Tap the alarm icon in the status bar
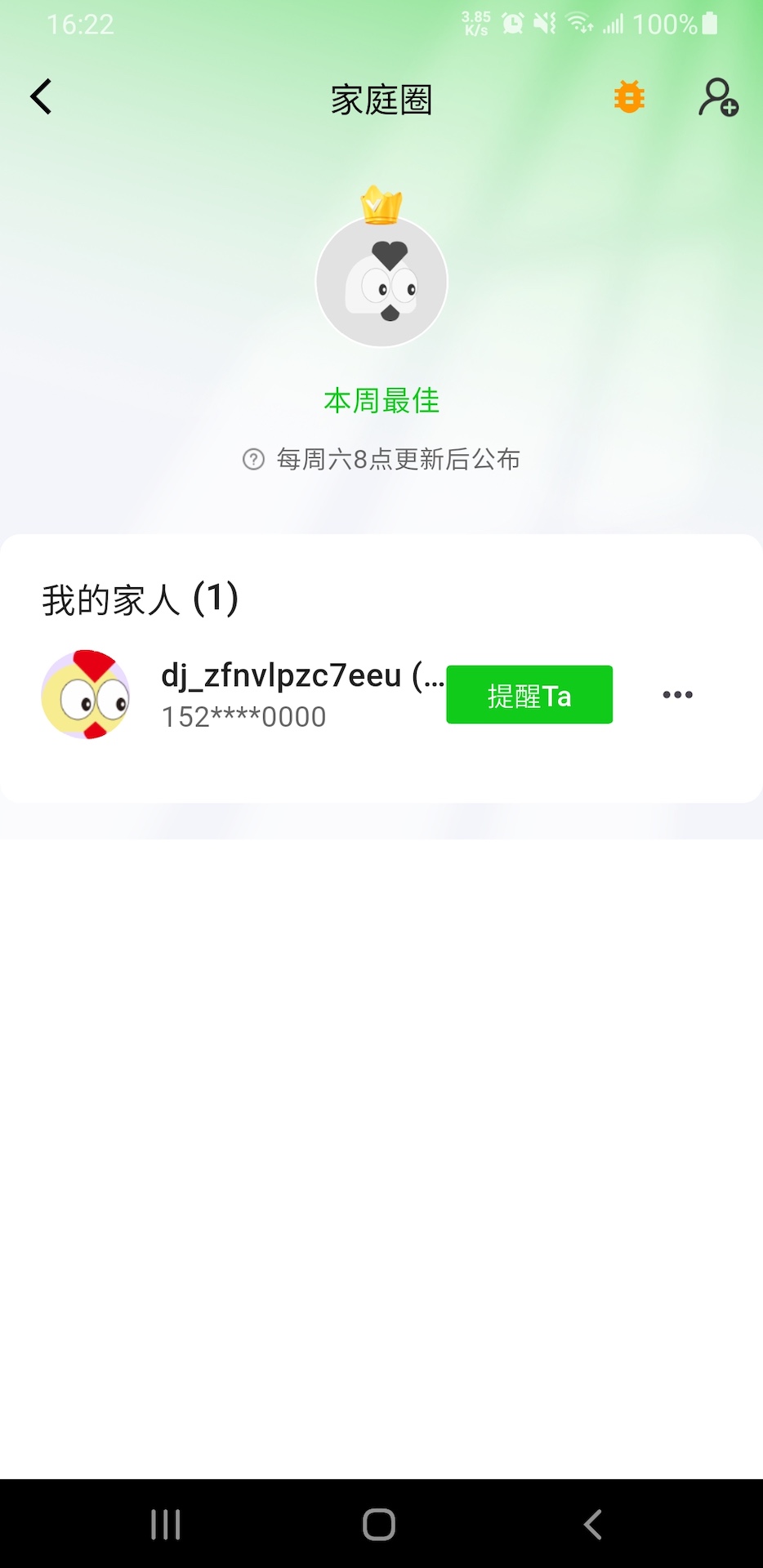 point(512,22)
